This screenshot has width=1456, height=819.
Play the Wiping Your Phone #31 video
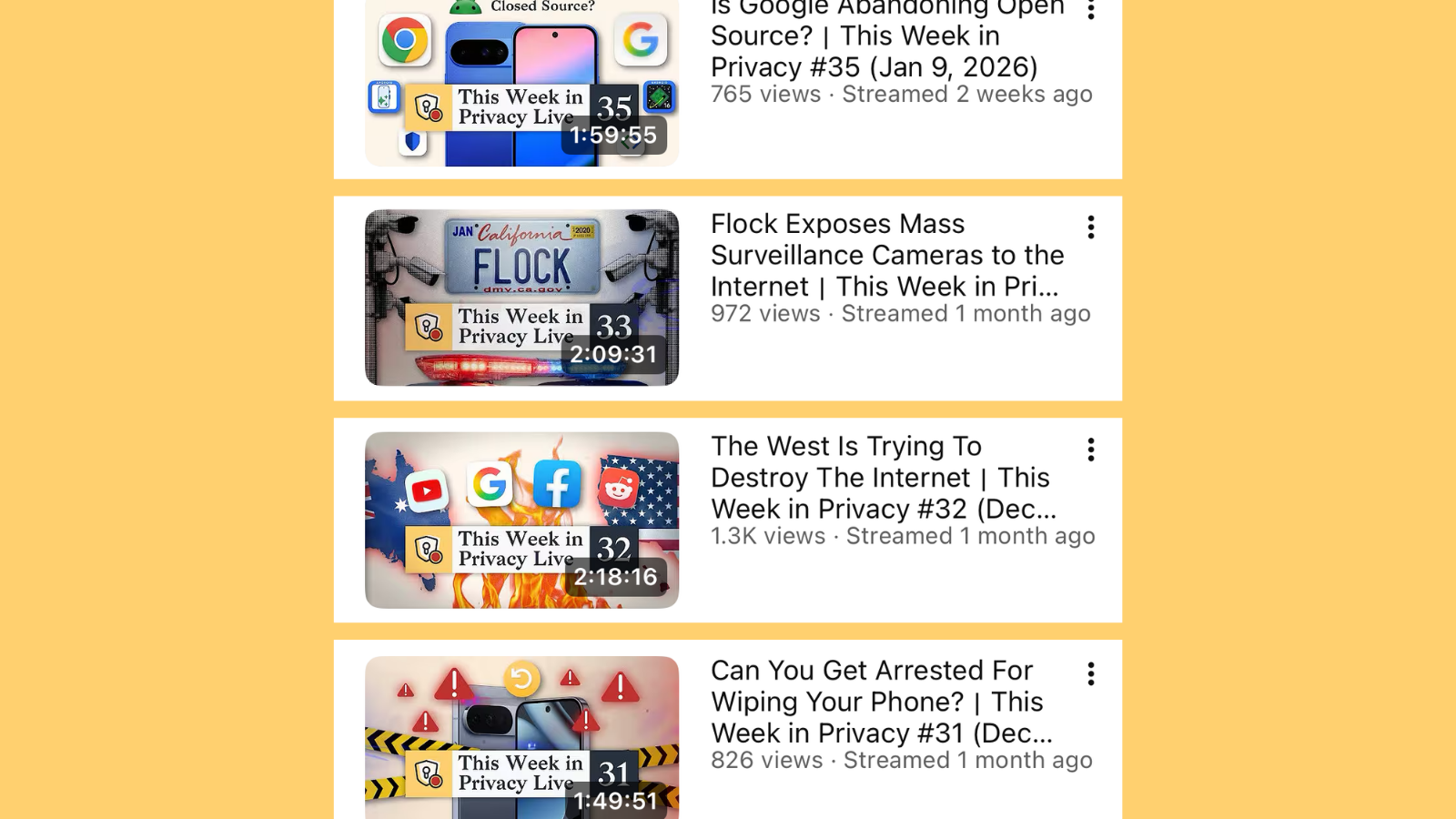(x=521, y=737)
